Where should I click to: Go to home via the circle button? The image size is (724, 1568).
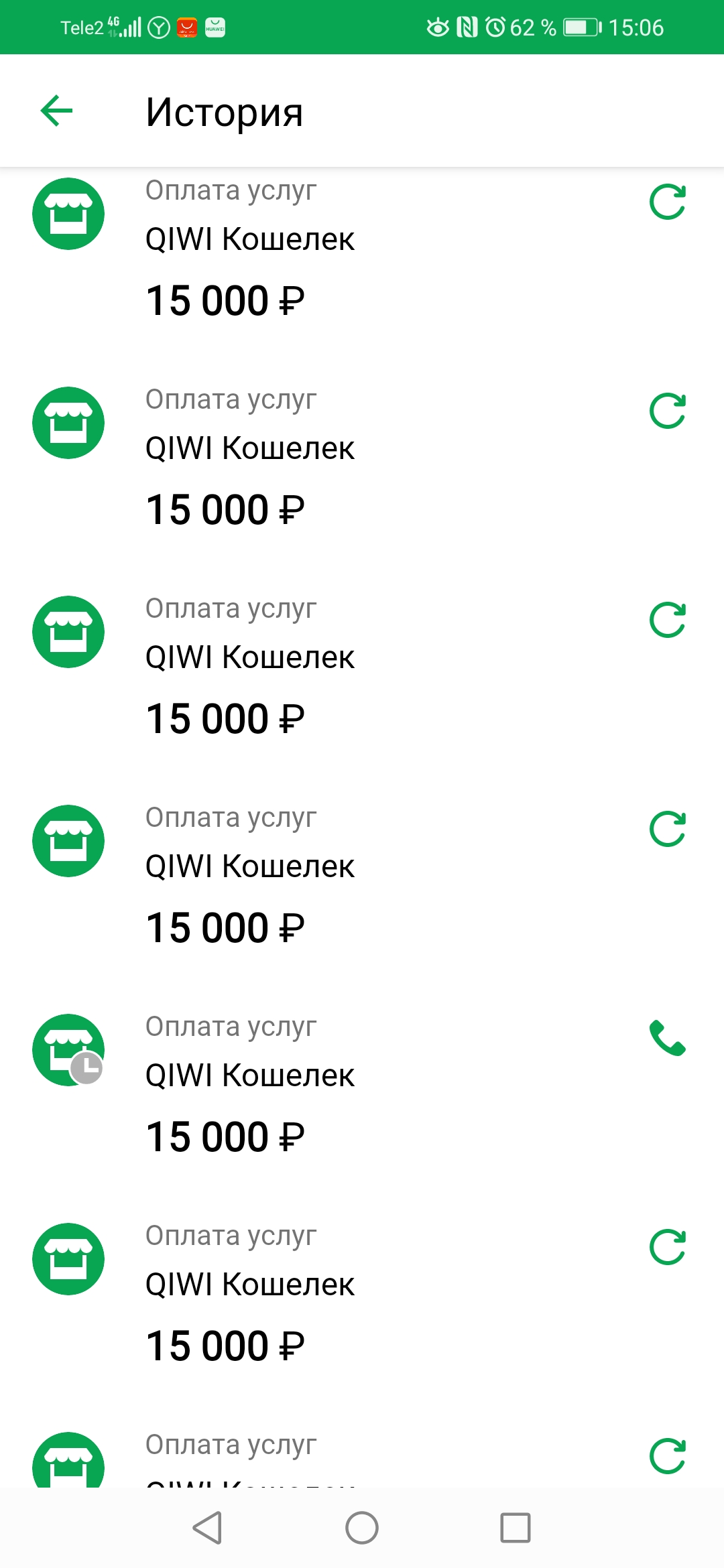pyautogui.click(x=362, y=1528)
